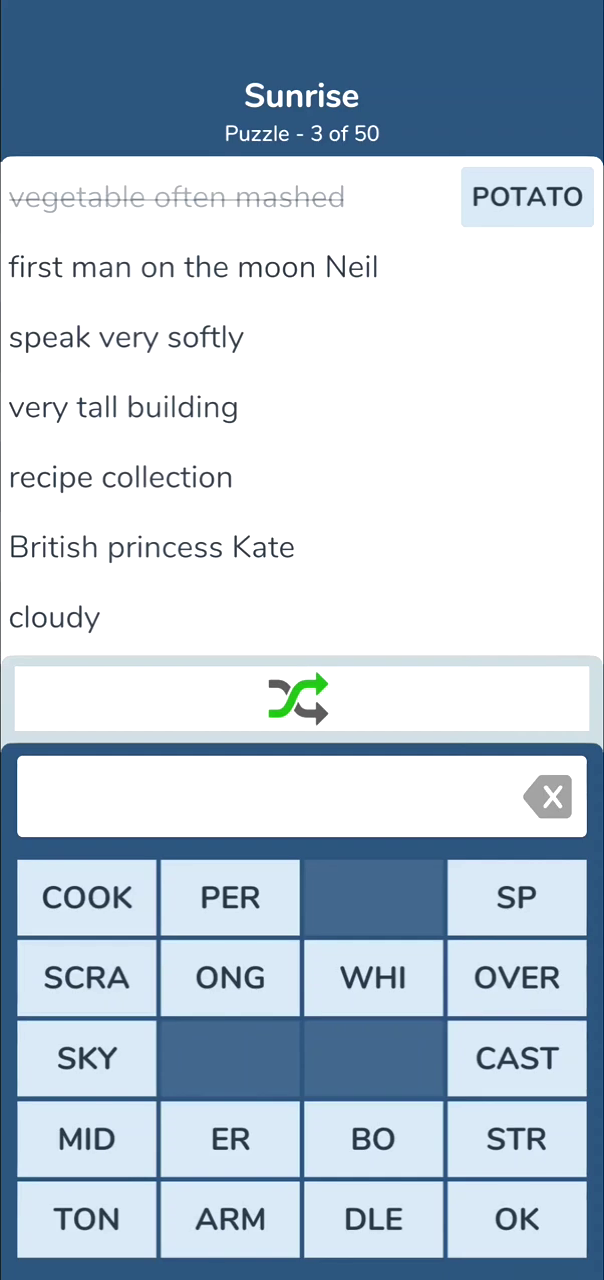Screen dimensions: 604x1280
Task: Select the WHI tile
Action: [x=373, y=977]
